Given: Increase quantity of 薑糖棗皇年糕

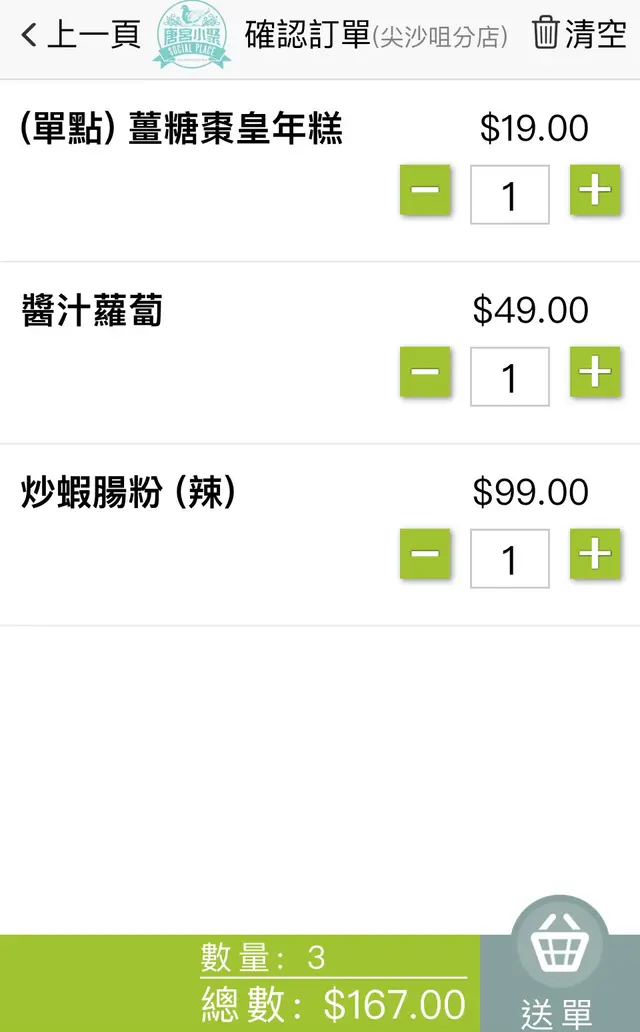Looking at the screenshot, I should 595,191.
